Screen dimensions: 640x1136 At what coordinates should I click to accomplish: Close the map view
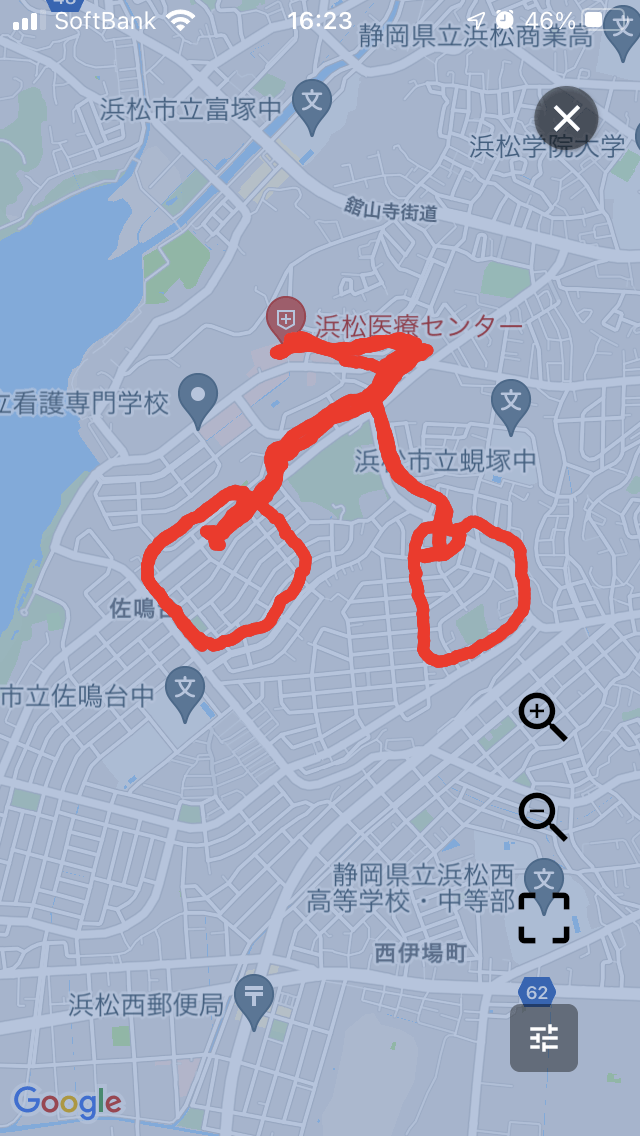[x=566, y=119]
